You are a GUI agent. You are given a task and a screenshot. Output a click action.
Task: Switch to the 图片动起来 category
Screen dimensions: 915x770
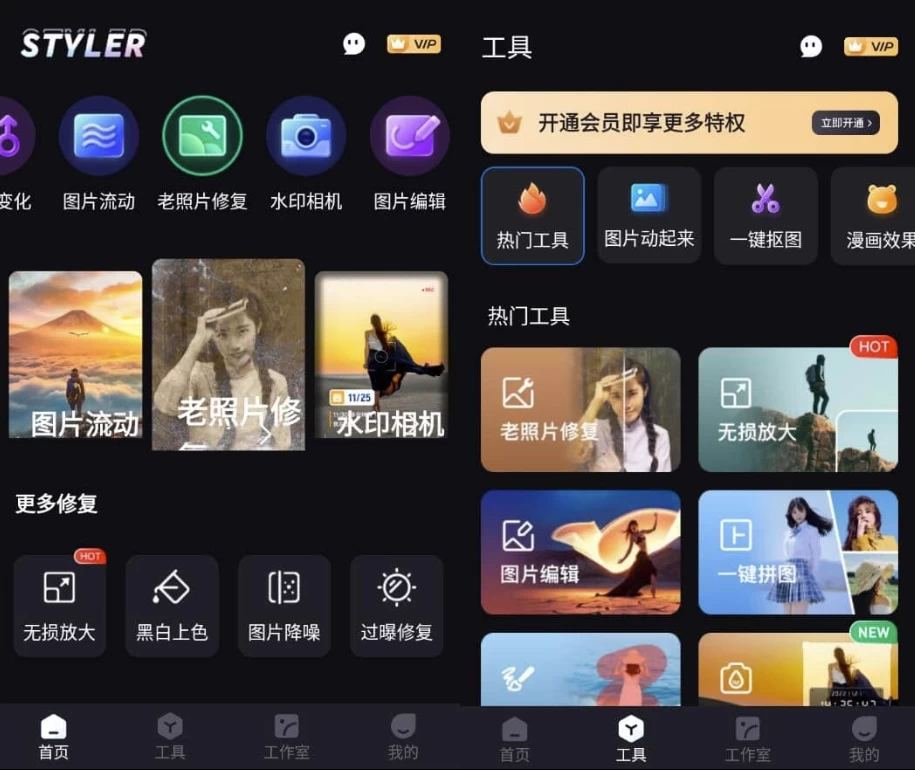coord(649,215)
